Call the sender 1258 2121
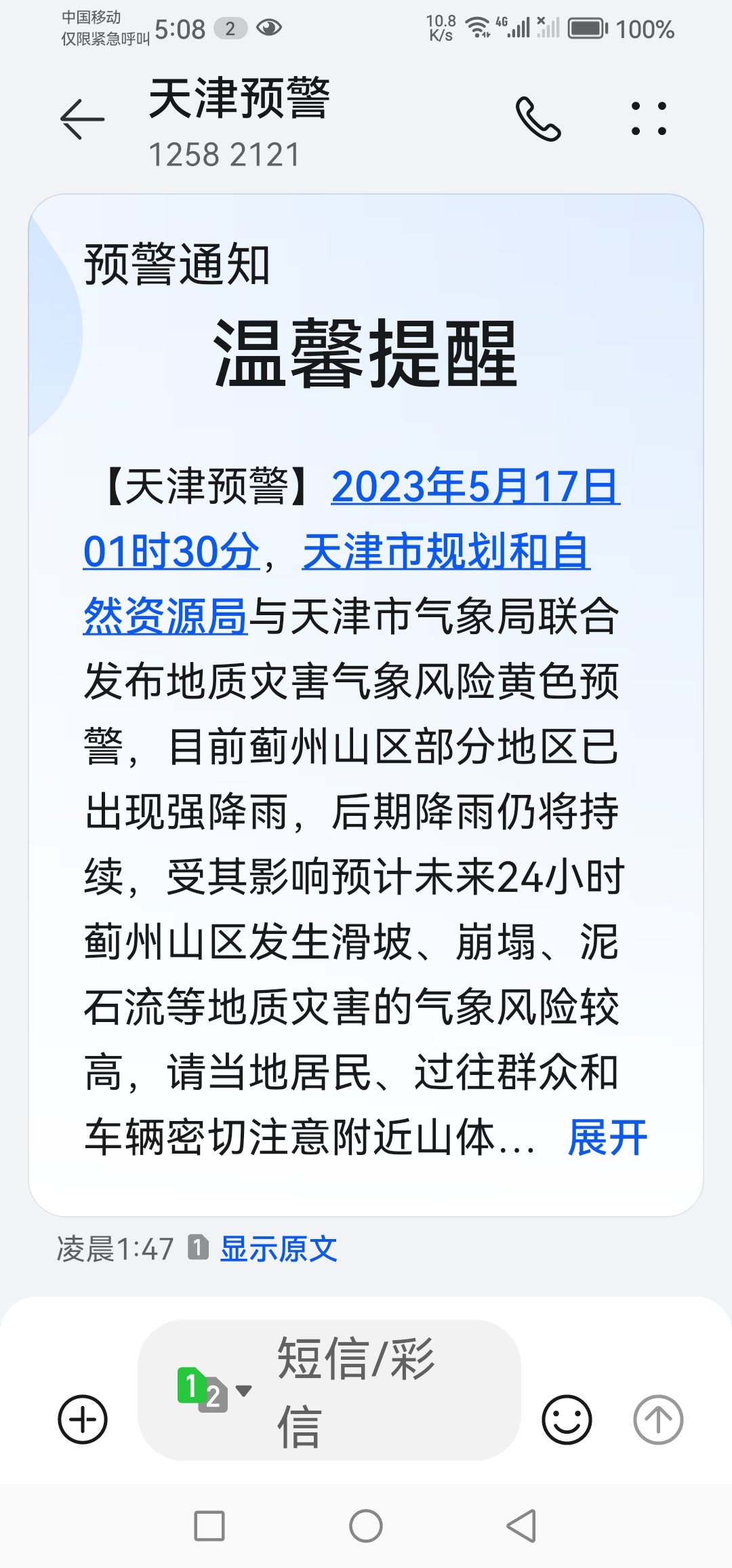The width and height of the screenshot is (732, 1568). coord(538,119)
